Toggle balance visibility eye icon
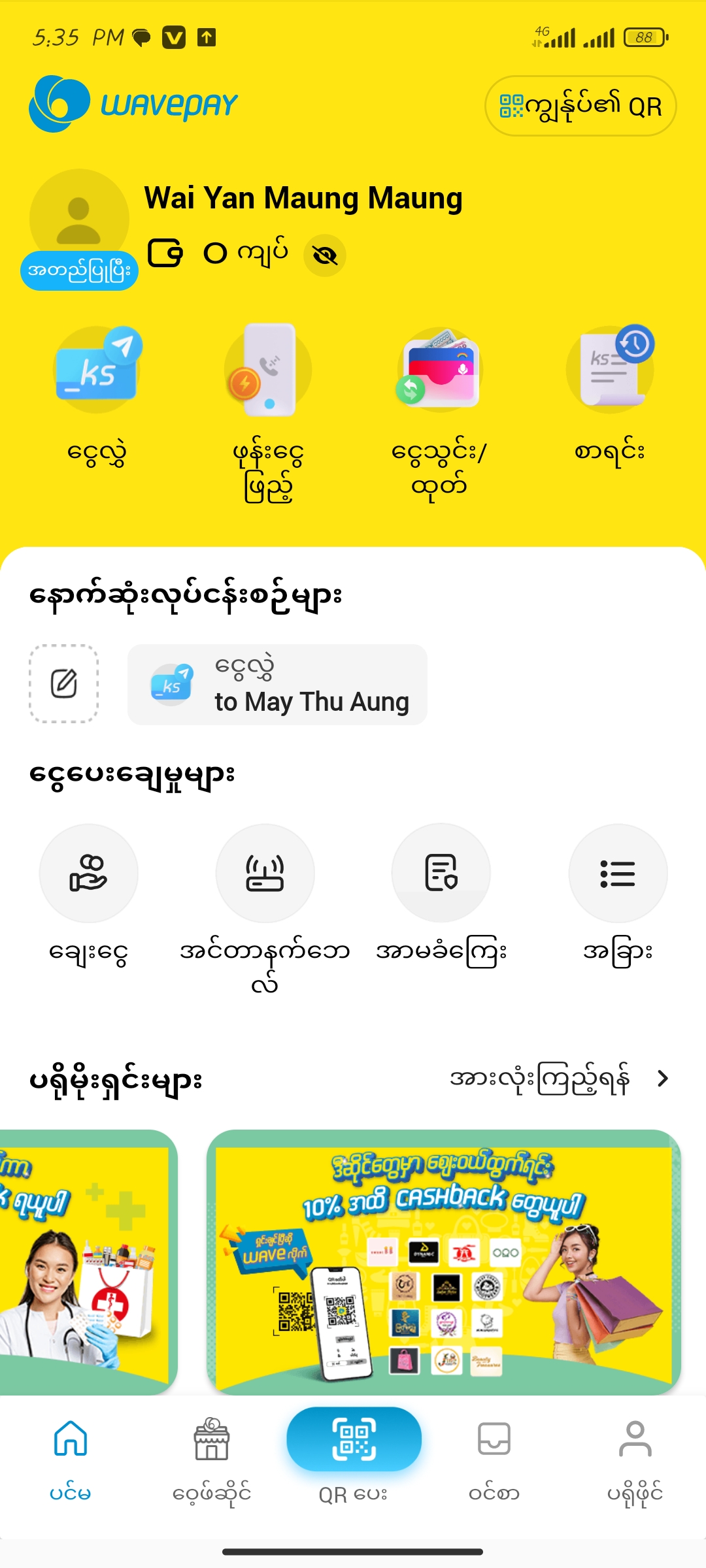The image size is (706, 1568). (x=325, y=255)
